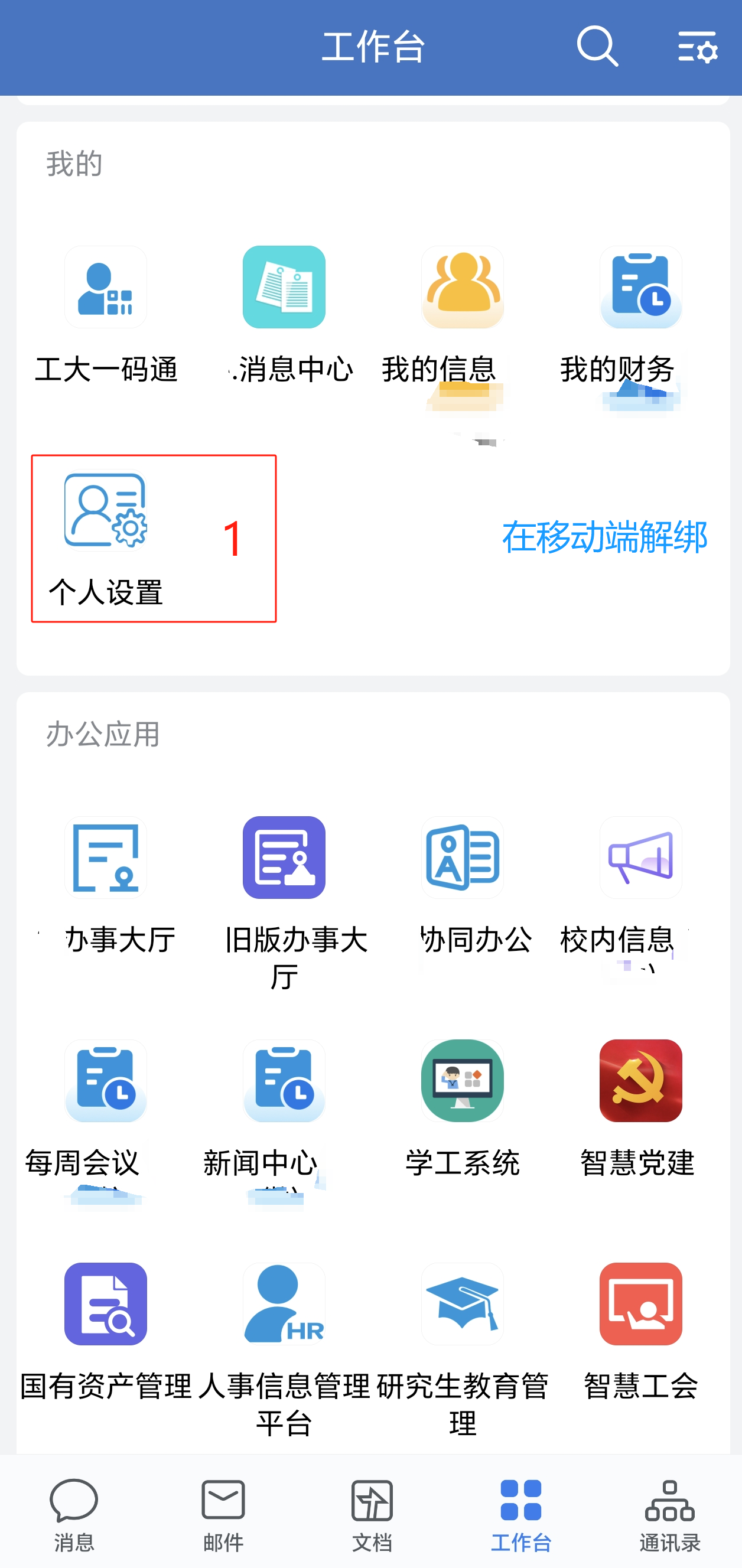742x1568 pixels.
Task: Open 国有资产管理 app
Action: (x=105, y=1304)
